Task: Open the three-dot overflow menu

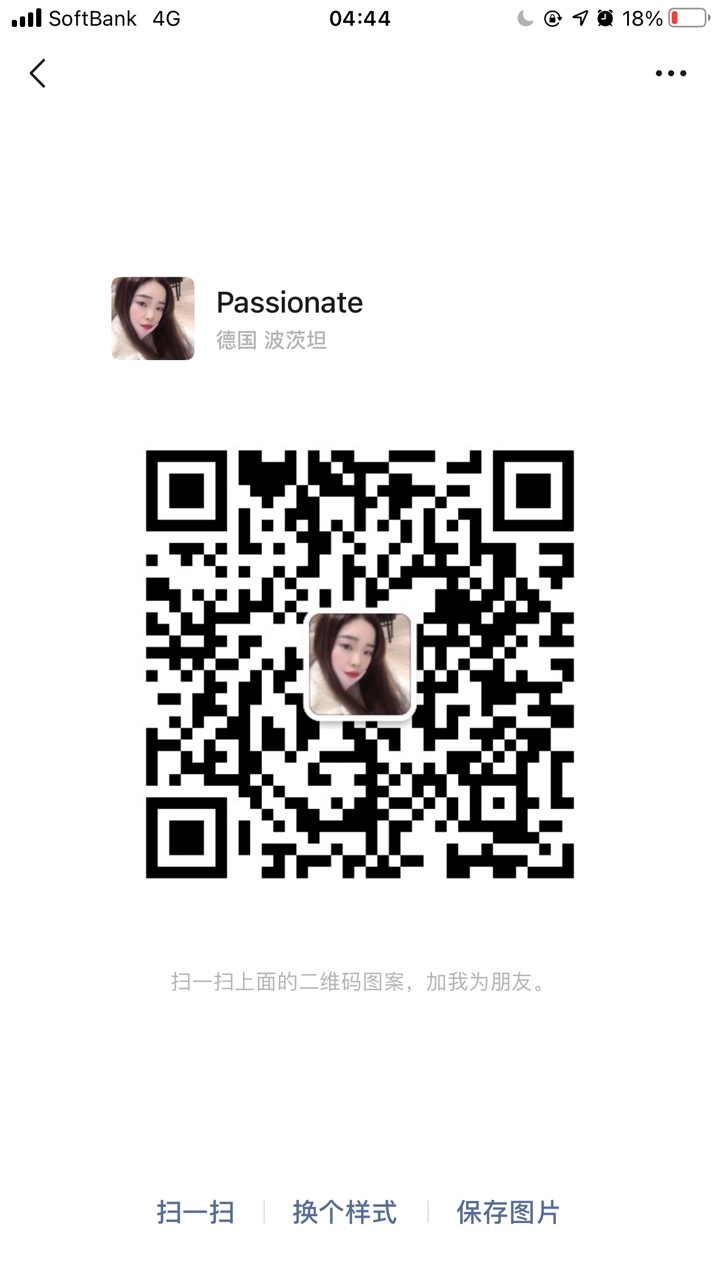Action: click(671, 73)
